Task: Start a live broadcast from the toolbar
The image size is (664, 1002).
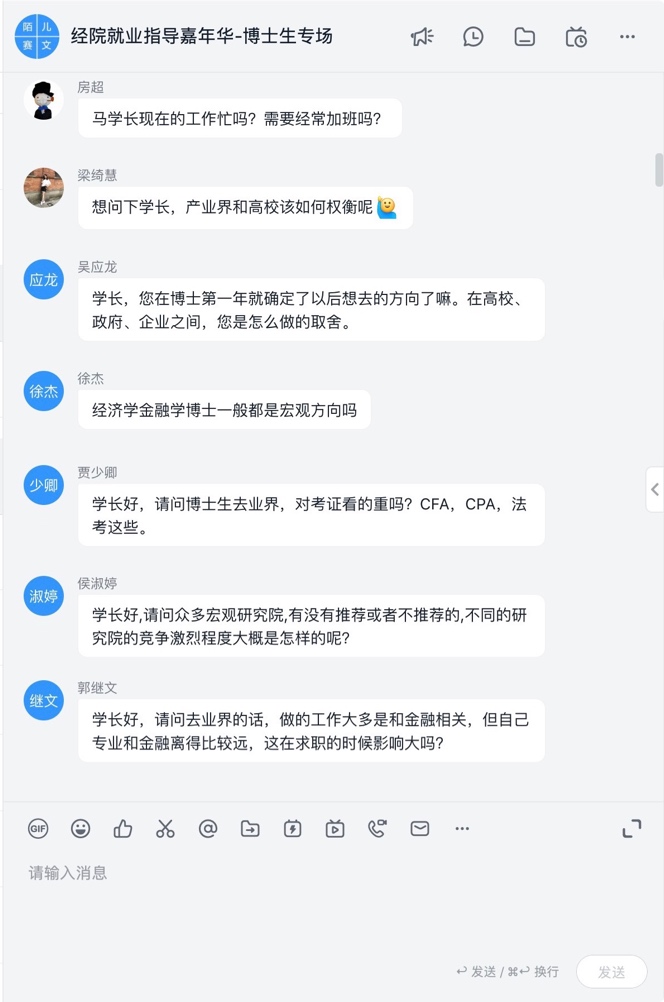Action: (x=335, y=828)
